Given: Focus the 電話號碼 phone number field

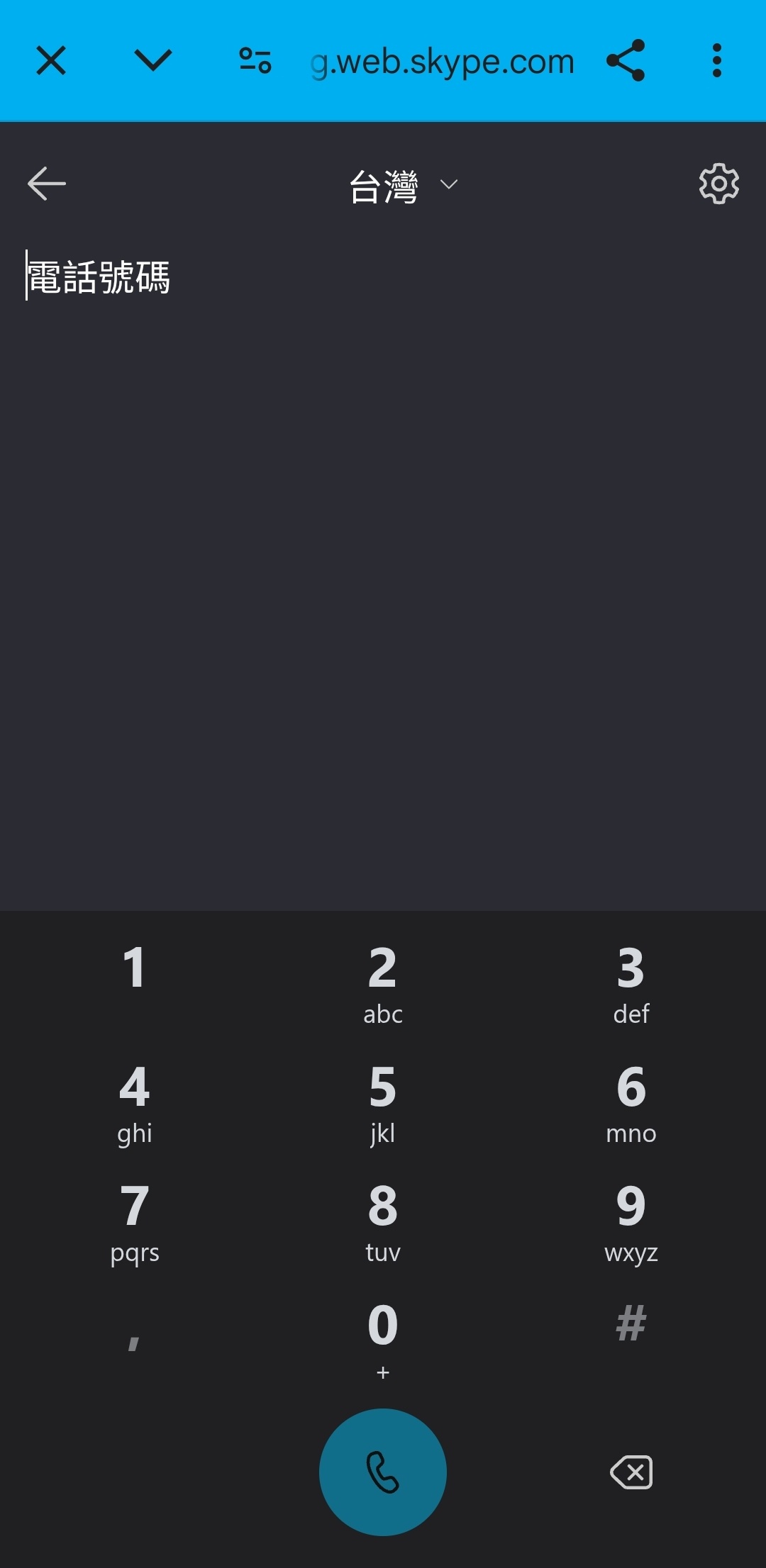Looking at the screenshot, I should click(x=383, y=276).
